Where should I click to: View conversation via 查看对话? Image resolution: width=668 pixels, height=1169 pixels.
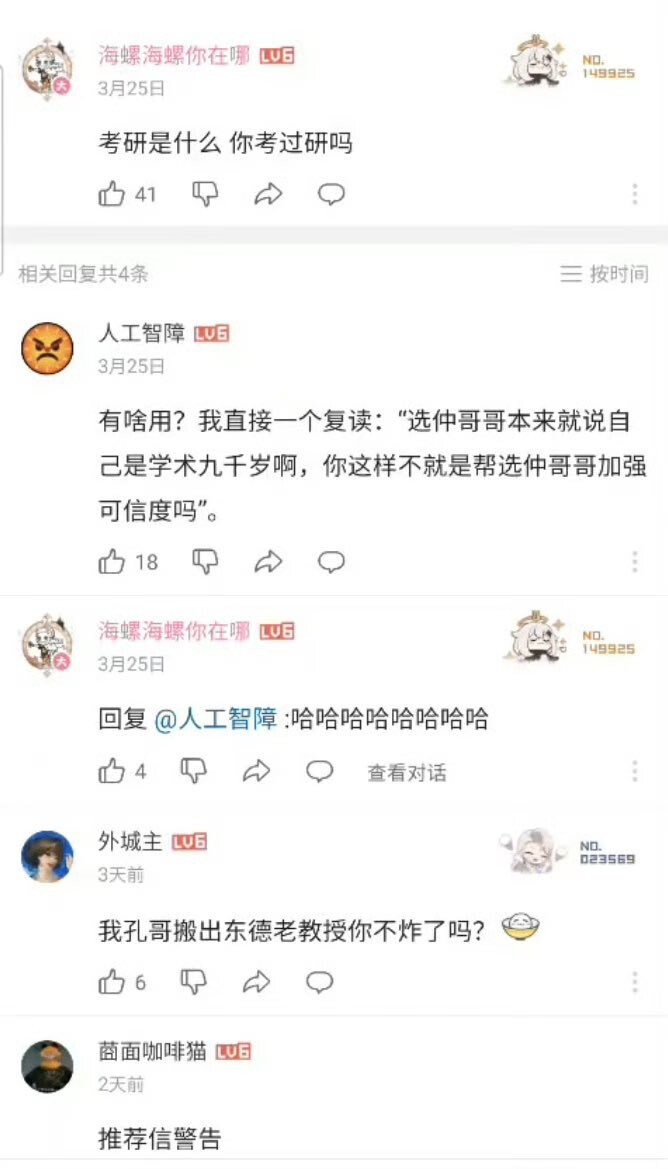tap(406, 772)
